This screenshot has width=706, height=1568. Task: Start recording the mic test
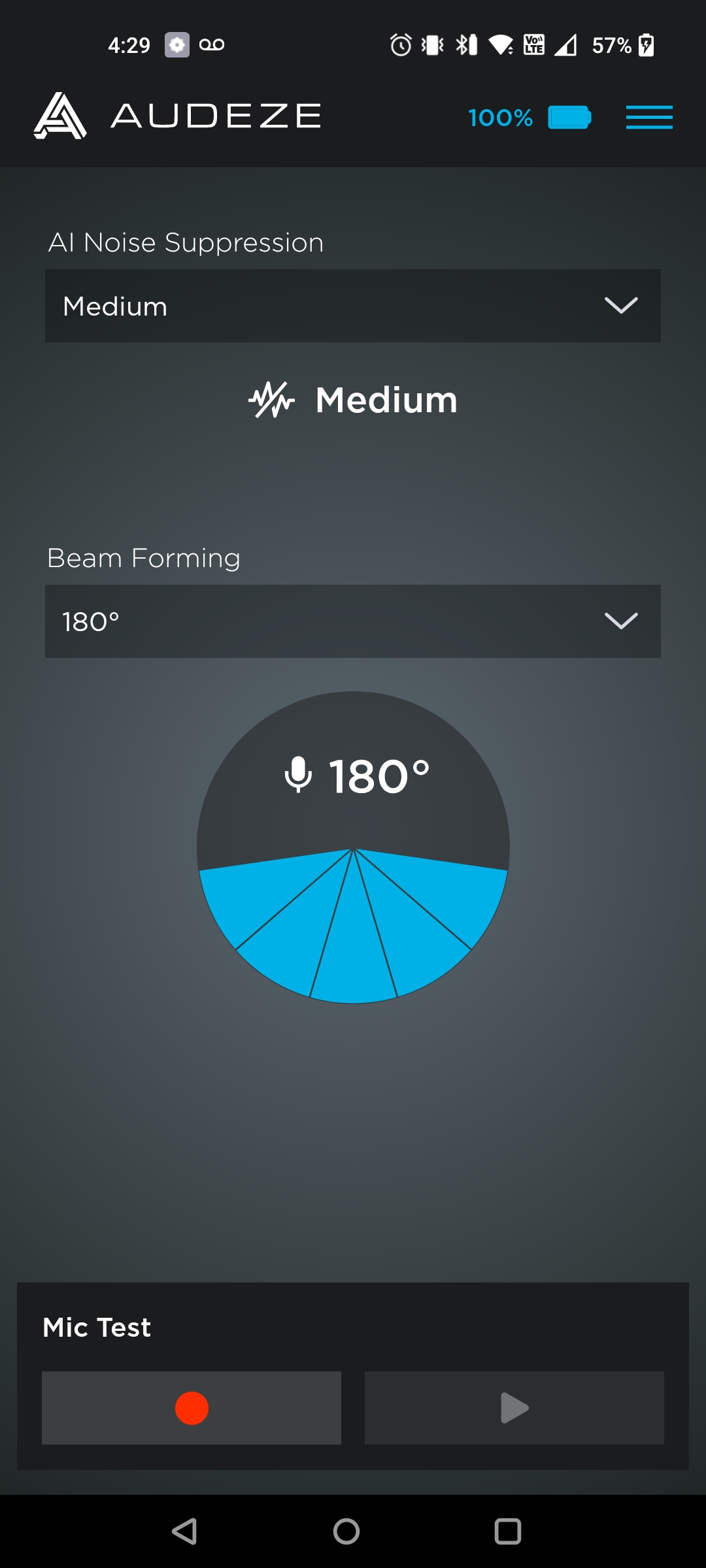pos(192,1408)
